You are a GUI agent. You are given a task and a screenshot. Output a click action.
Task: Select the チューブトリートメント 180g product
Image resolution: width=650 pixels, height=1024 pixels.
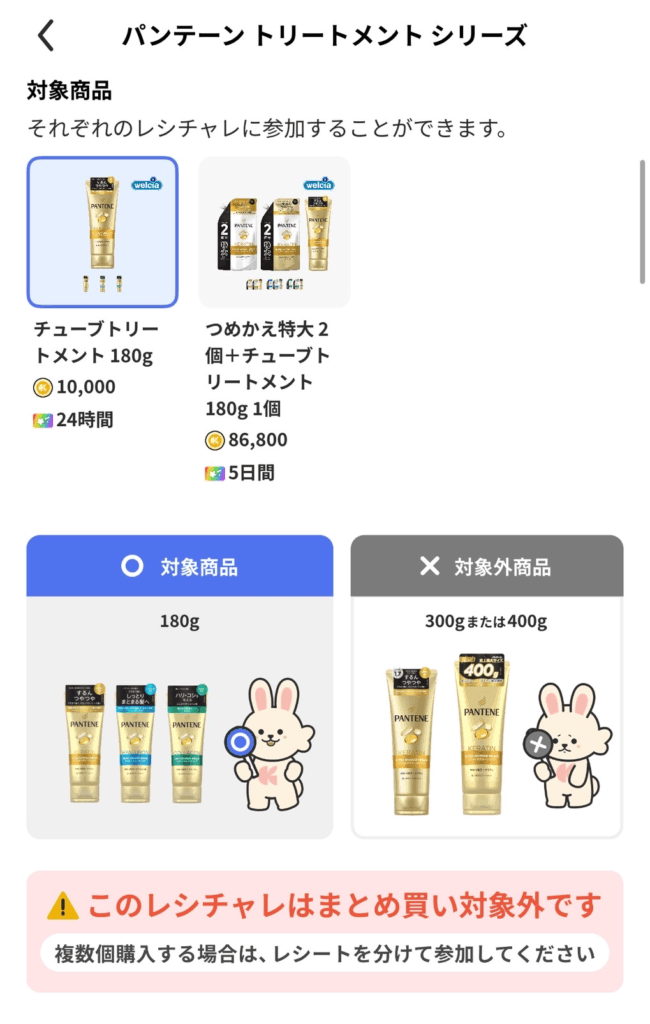(x=102, y=232)
